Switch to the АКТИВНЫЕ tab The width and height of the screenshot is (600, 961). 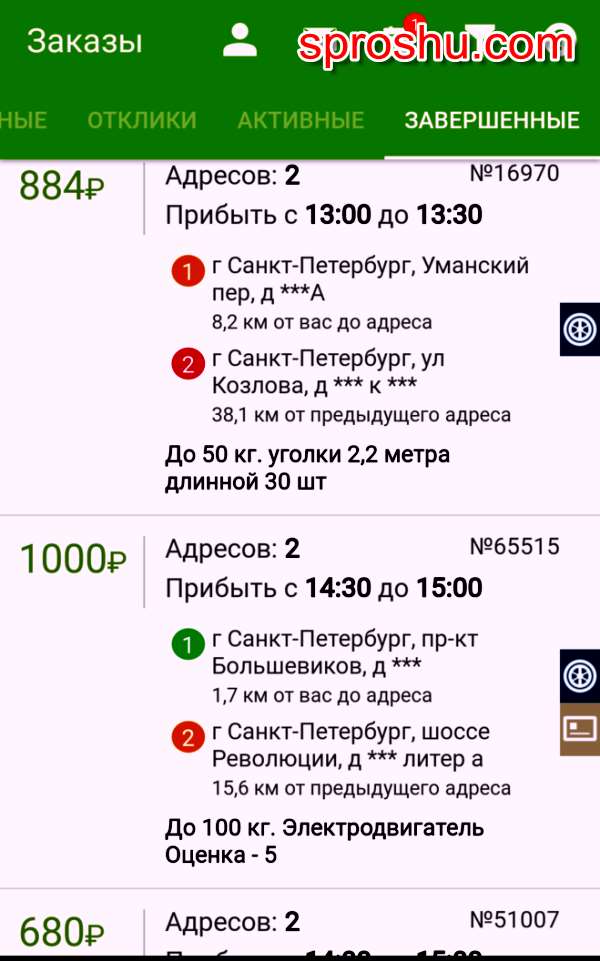click(301, 120)
